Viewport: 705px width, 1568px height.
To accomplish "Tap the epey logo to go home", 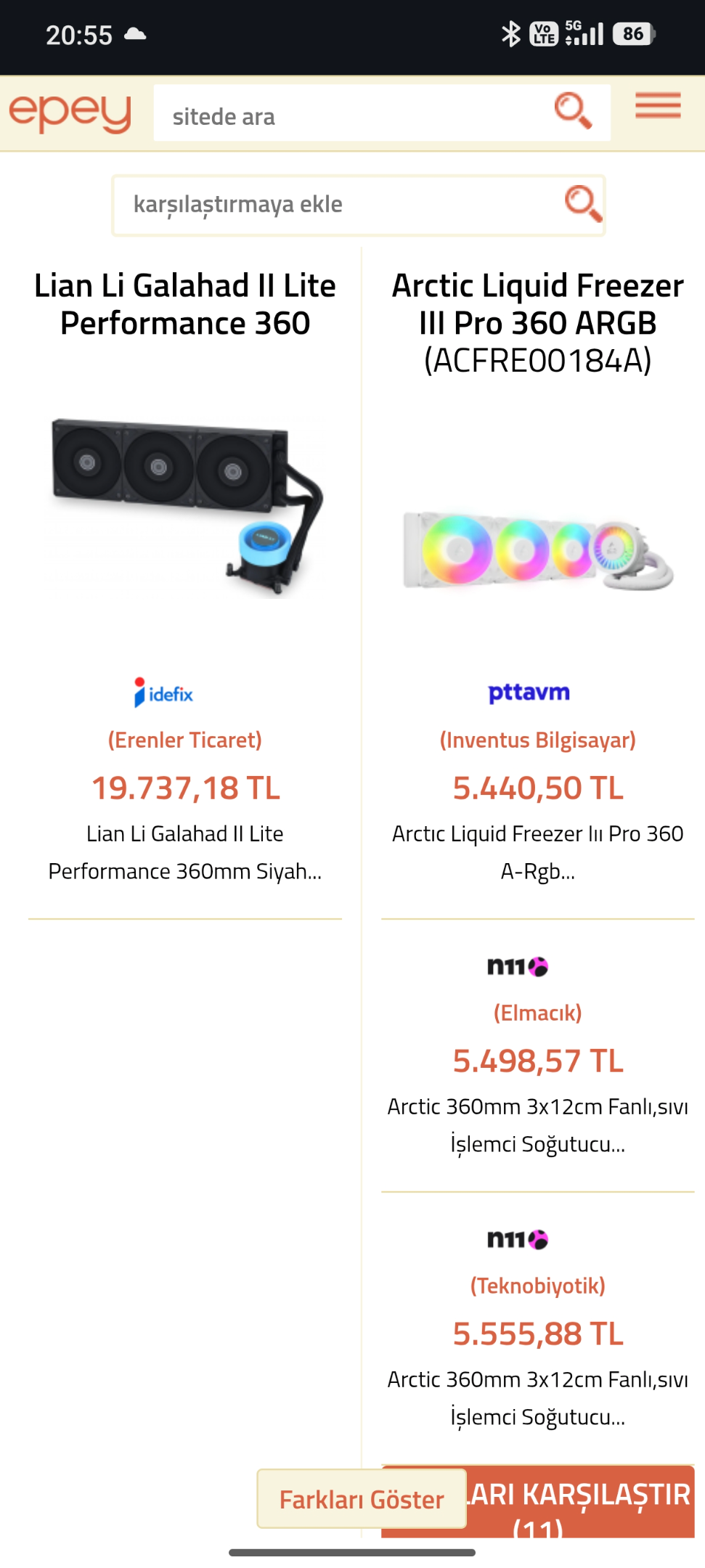I will point(70,114).
